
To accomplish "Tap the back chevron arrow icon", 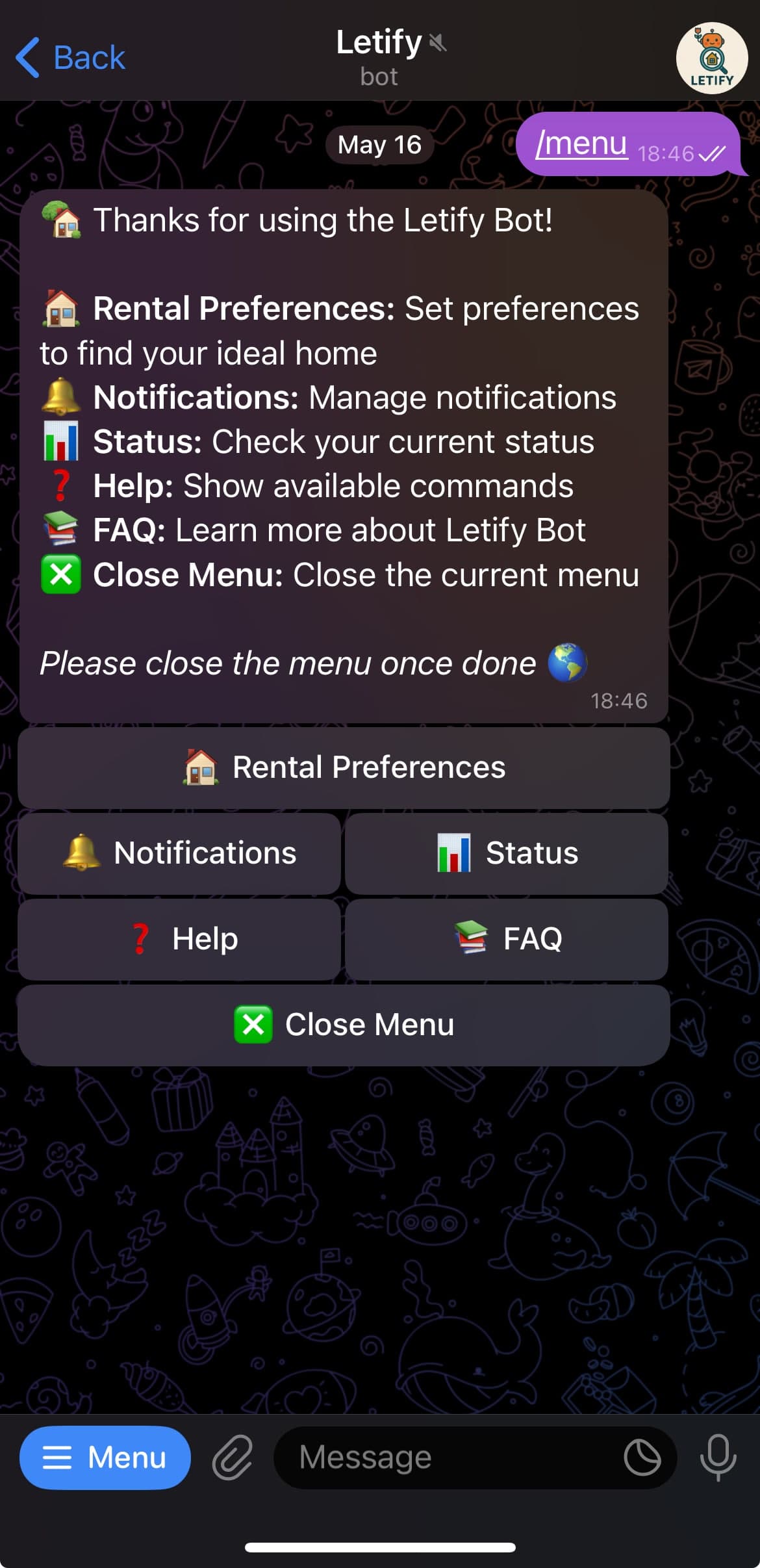I will [x=27, y=57].
